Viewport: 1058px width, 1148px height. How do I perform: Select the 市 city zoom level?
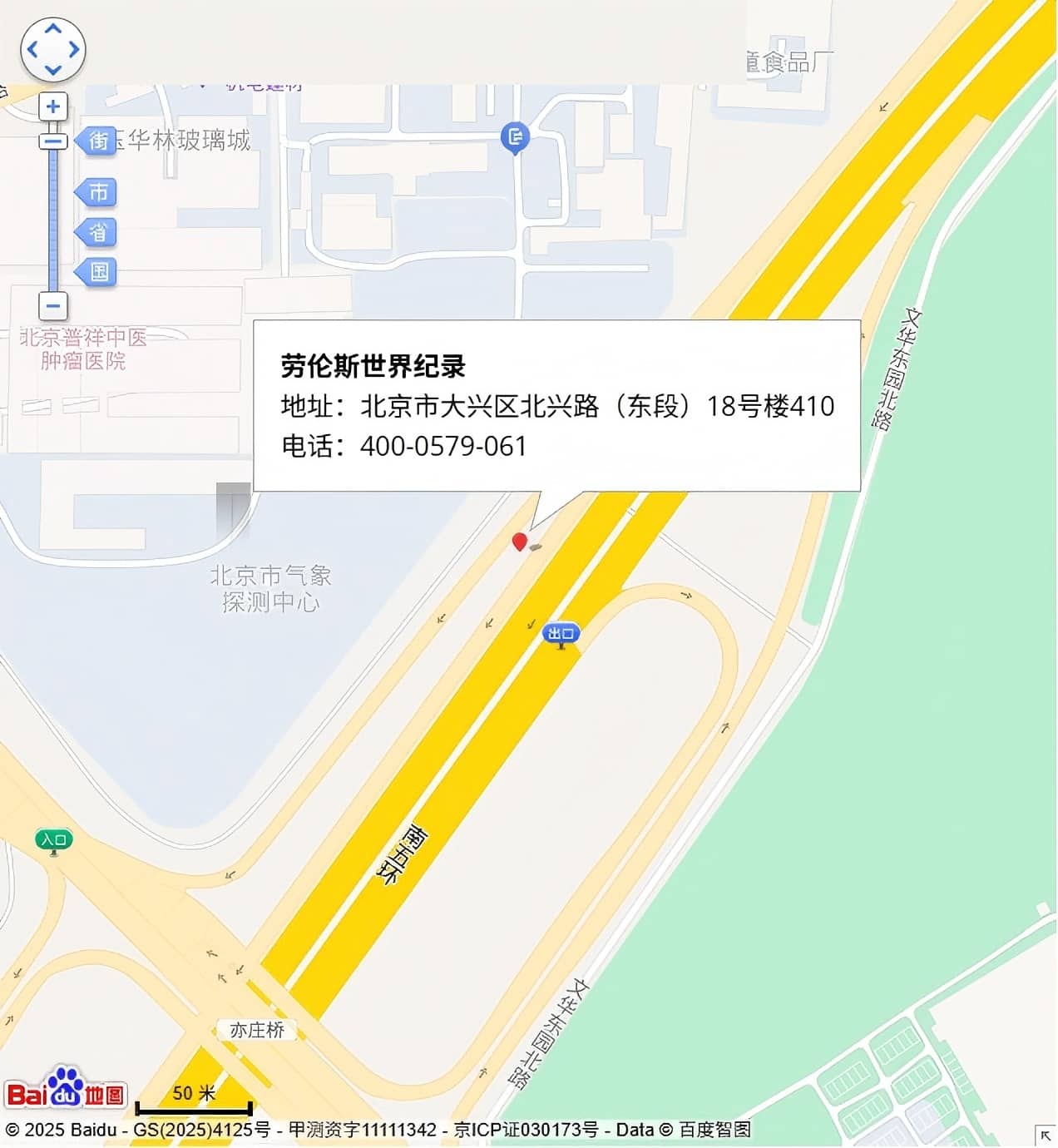(96, 192)
